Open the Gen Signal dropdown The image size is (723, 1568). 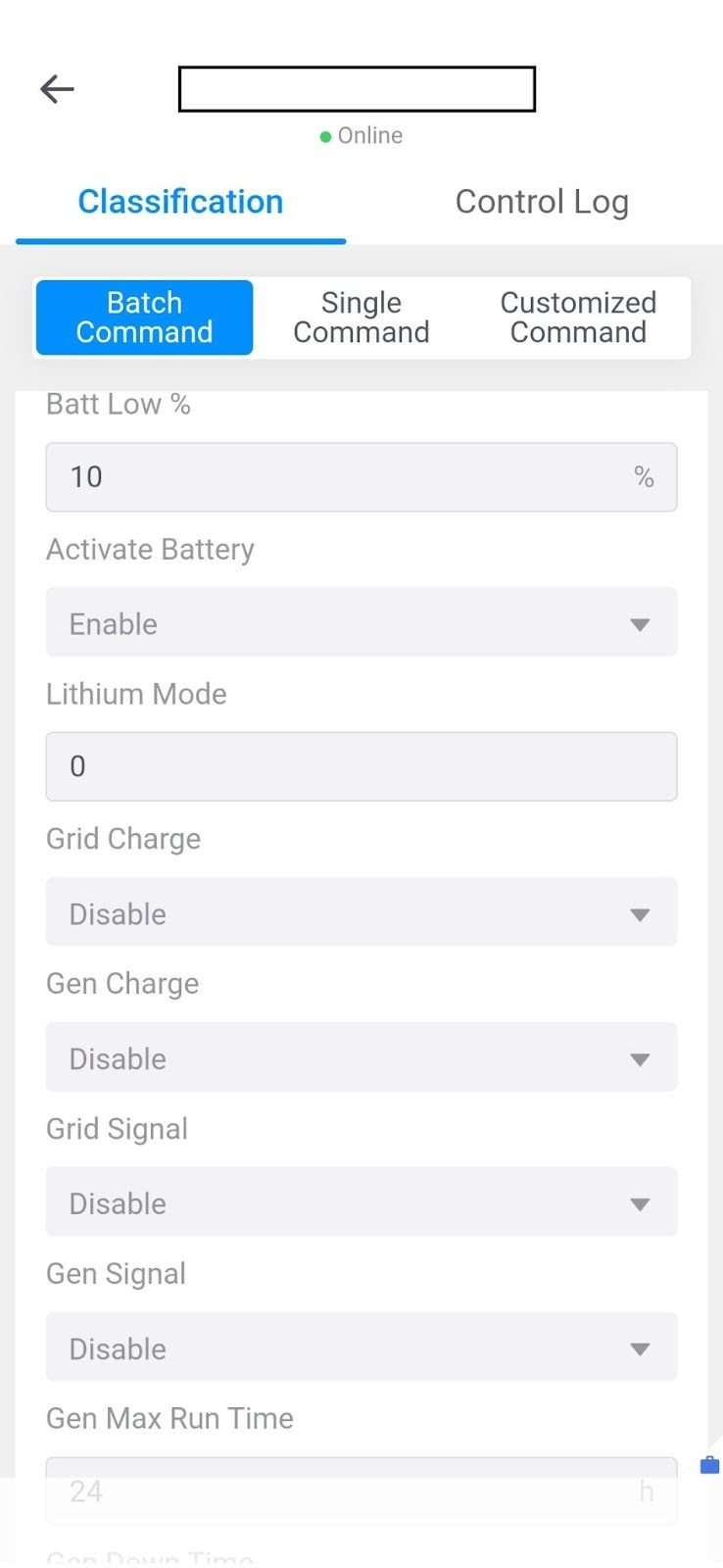tap(361, 1347)
